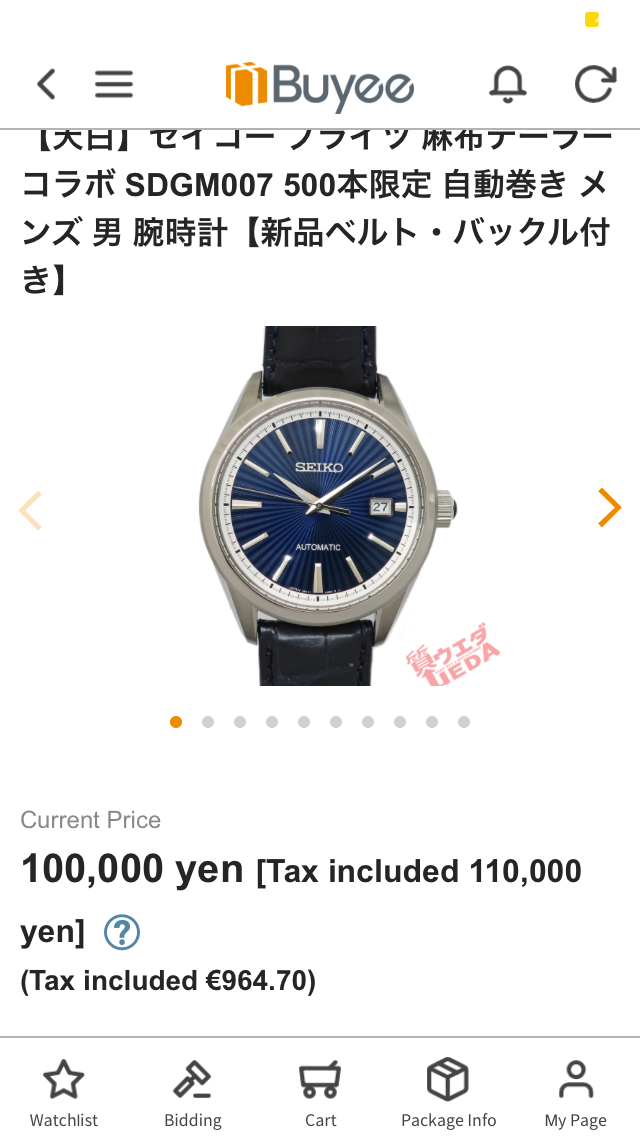Open tax info question mark help
The height and width of the screenshot is (1136, 640).
point(122,932)
